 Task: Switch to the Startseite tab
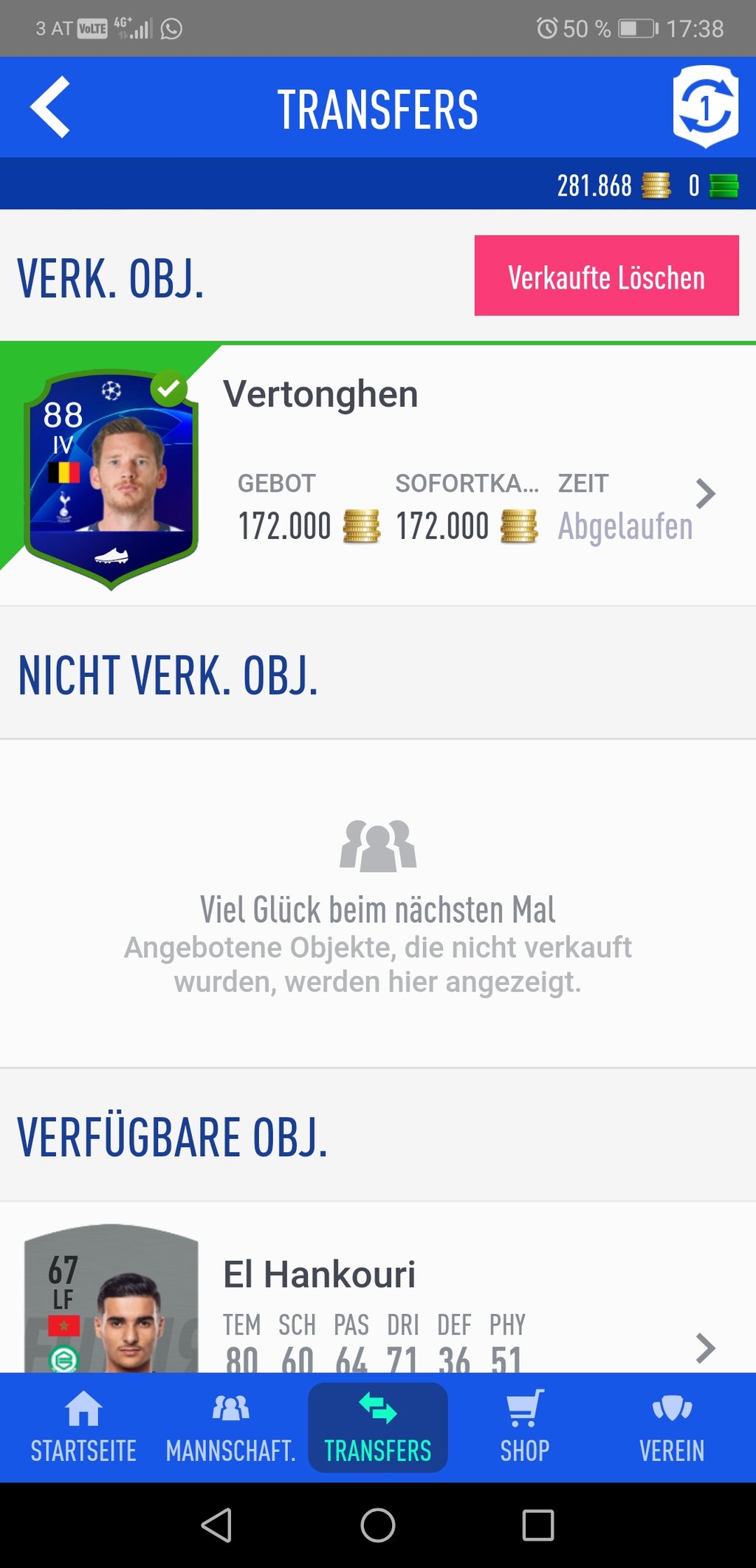[x=83, y=1428]
